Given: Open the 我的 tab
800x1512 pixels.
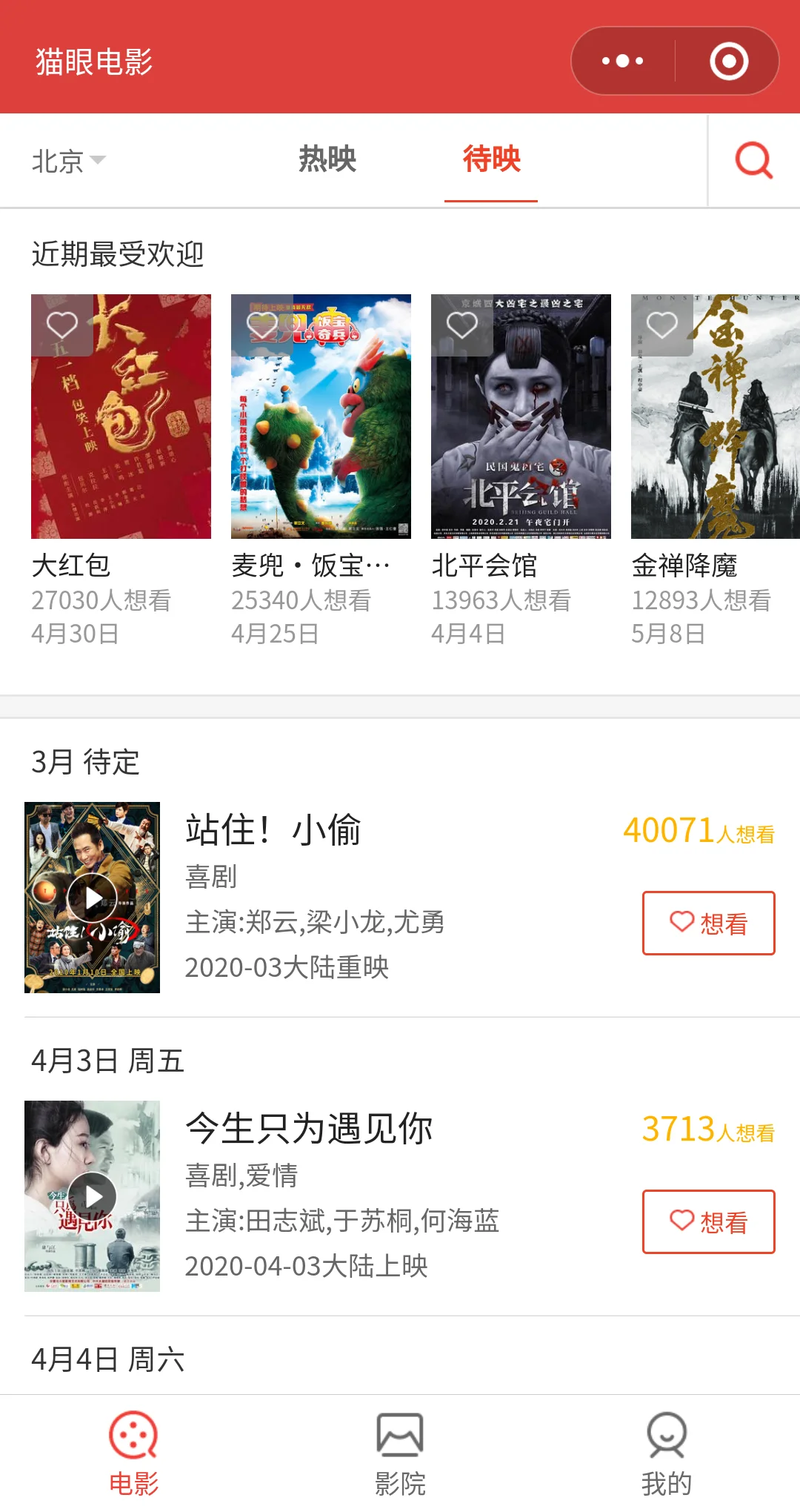Looking at the screenshot, I should pyautogui.click(x=667, y=1453).
